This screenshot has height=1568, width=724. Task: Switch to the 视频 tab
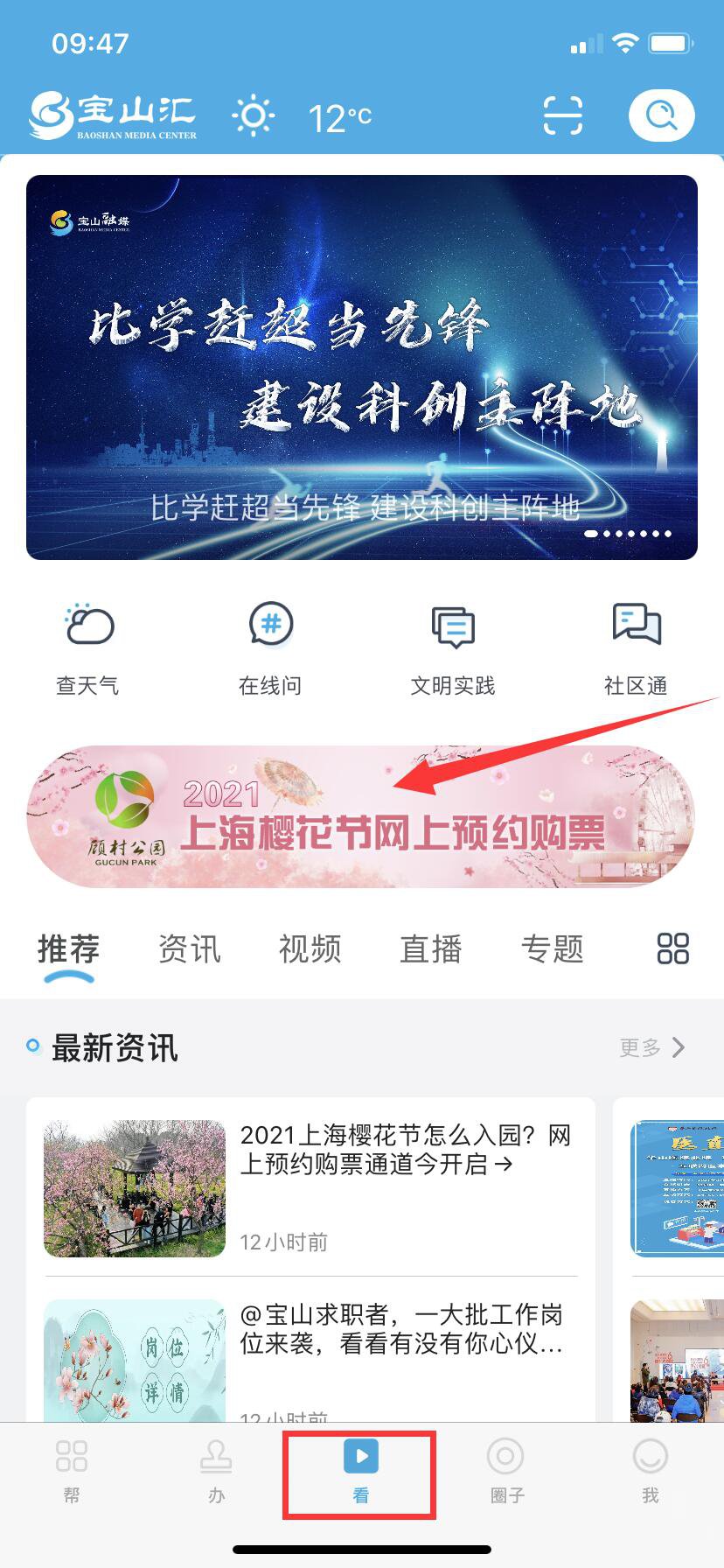coord(310,949)
